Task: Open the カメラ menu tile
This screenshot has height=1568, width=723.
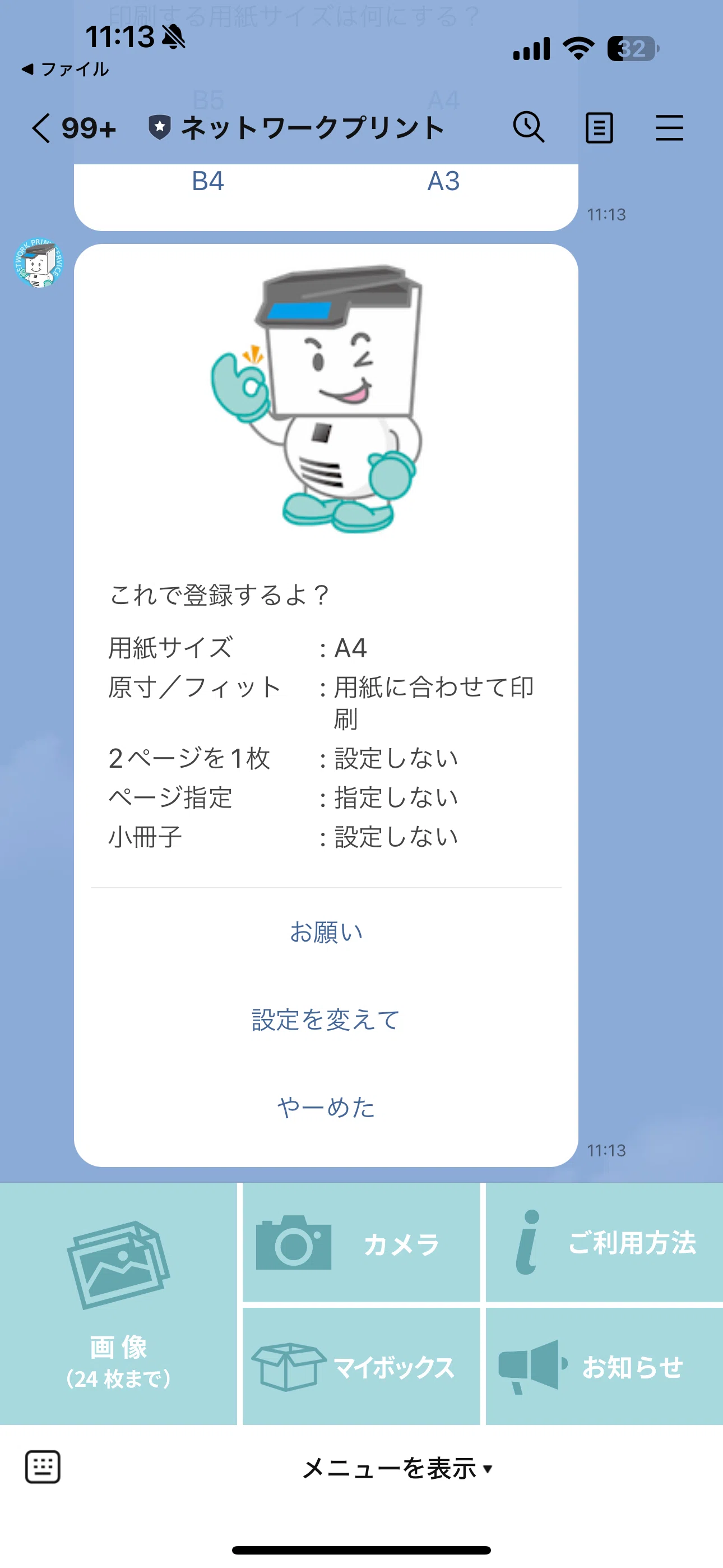Action: click(x=361, y=1242)
